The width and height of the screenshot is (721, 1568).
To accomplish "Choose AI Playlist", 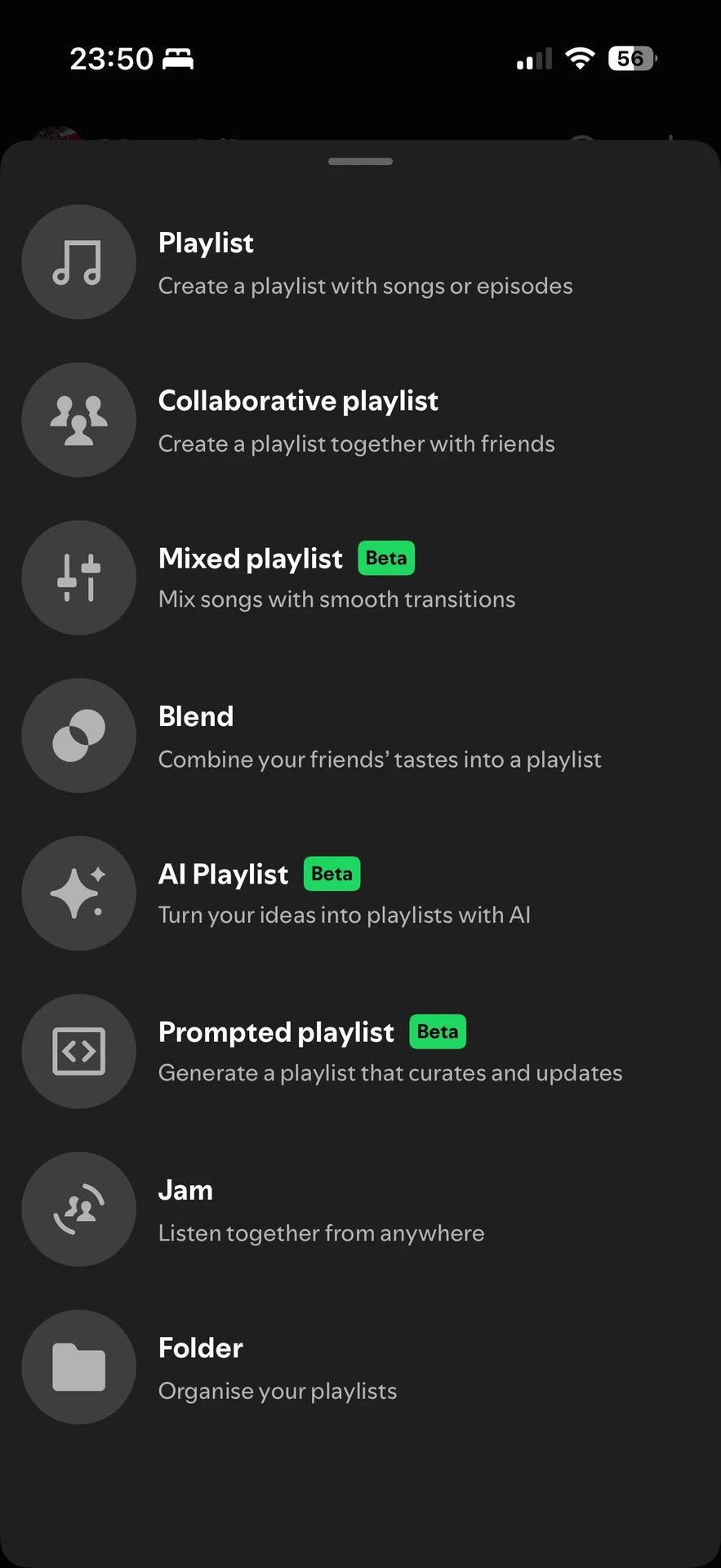I will click(359, 893).
